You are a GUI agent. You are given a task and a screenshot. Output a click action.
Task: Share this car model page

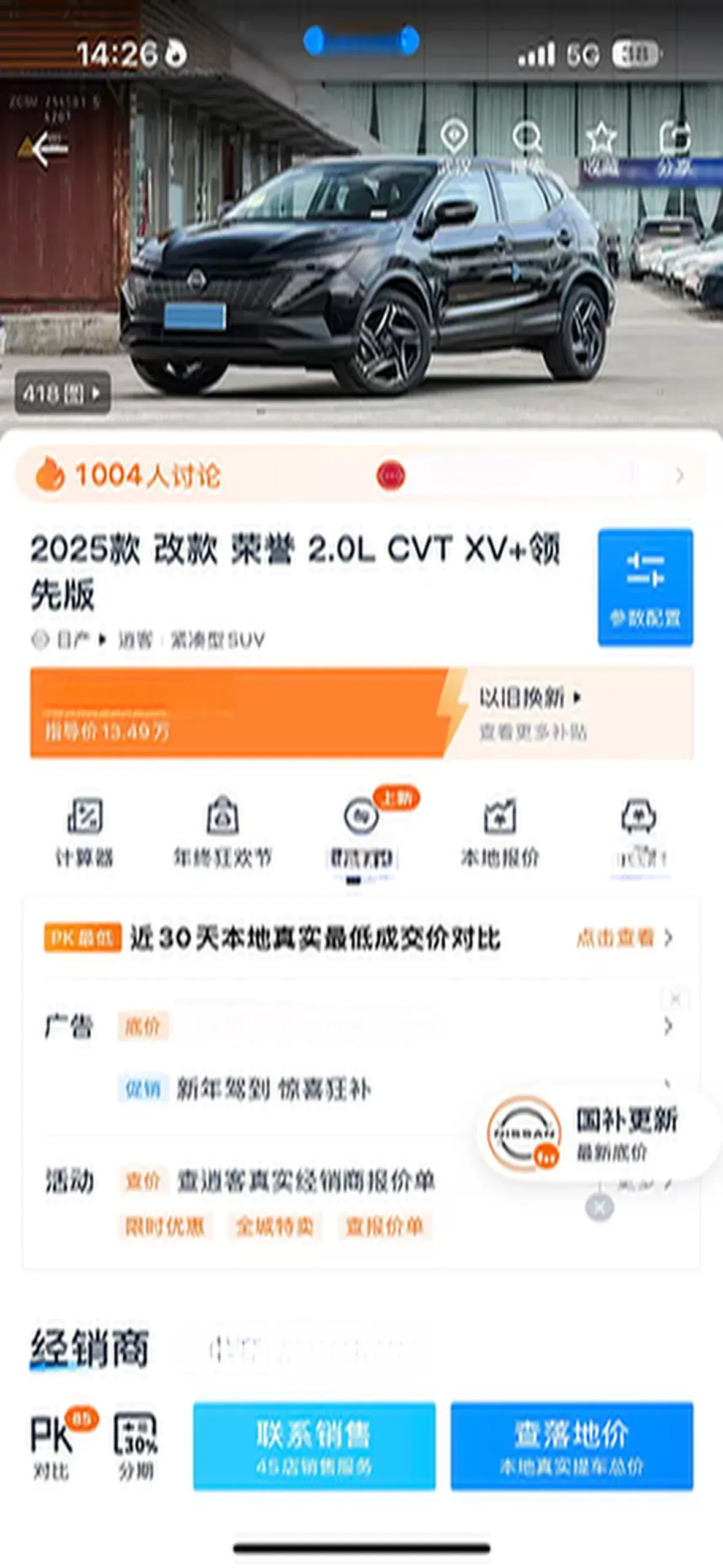pyautogui.click(x=675, y=145)
